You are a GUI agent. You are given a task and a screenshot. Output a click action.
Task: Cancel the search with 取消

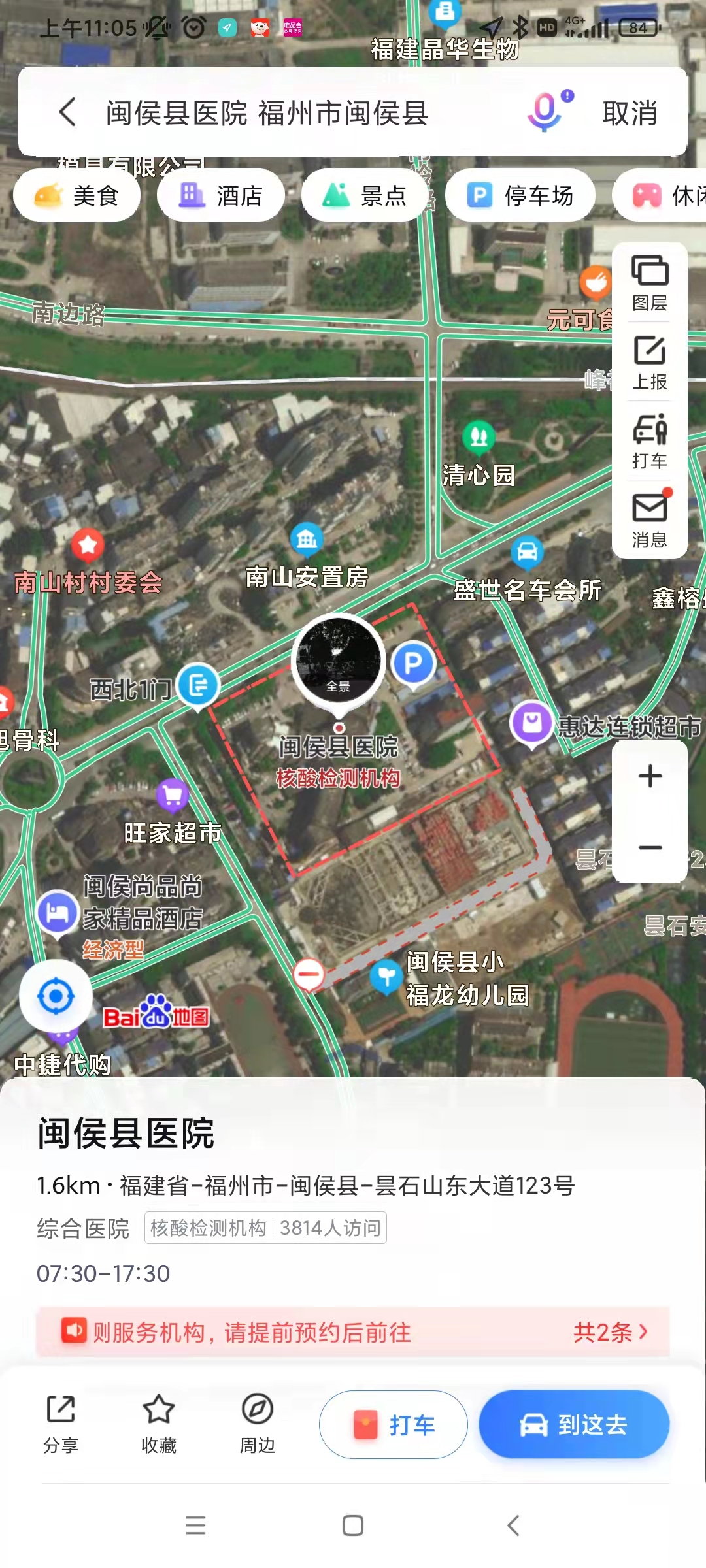tap(629, 114)
